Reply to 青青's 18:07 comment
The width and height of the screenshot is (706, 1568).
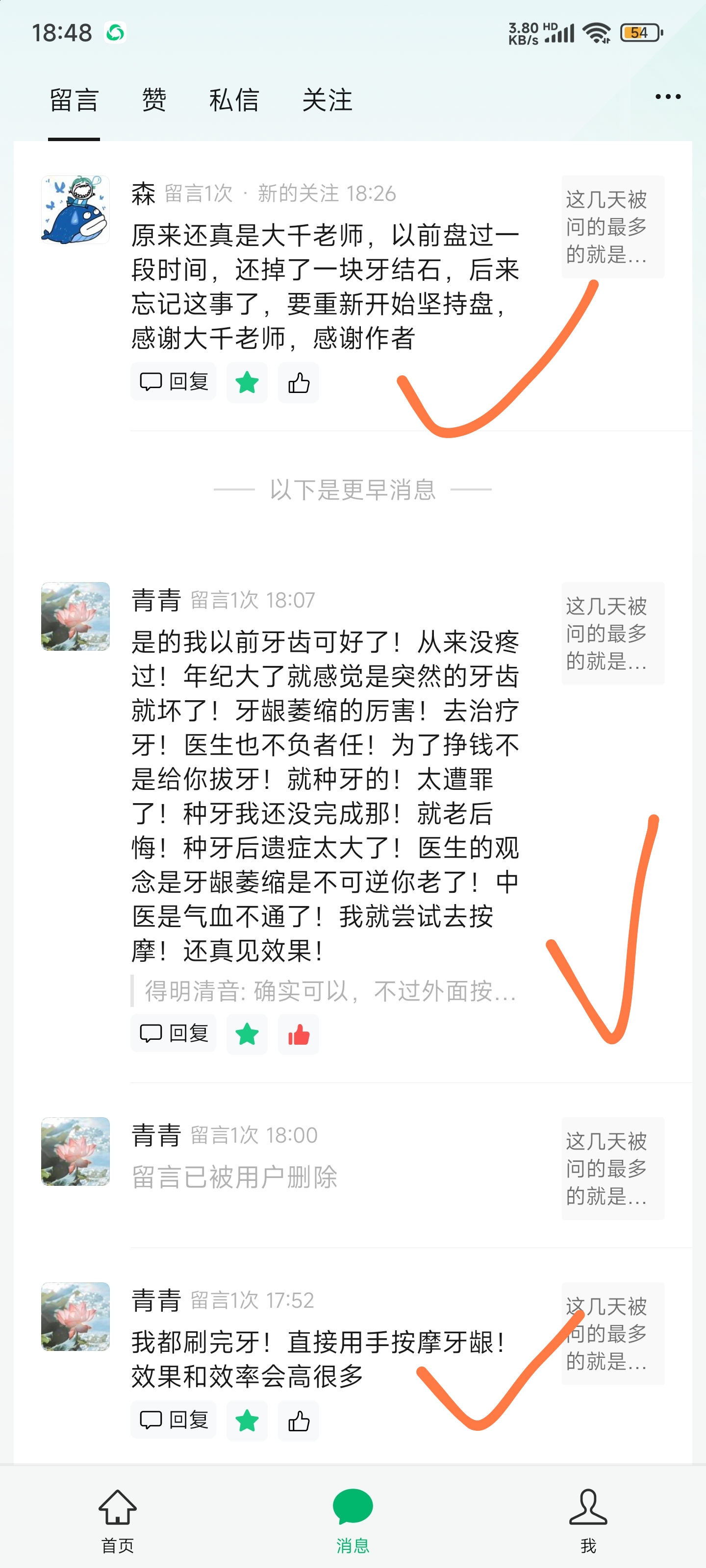click(x=174, y=1033)
